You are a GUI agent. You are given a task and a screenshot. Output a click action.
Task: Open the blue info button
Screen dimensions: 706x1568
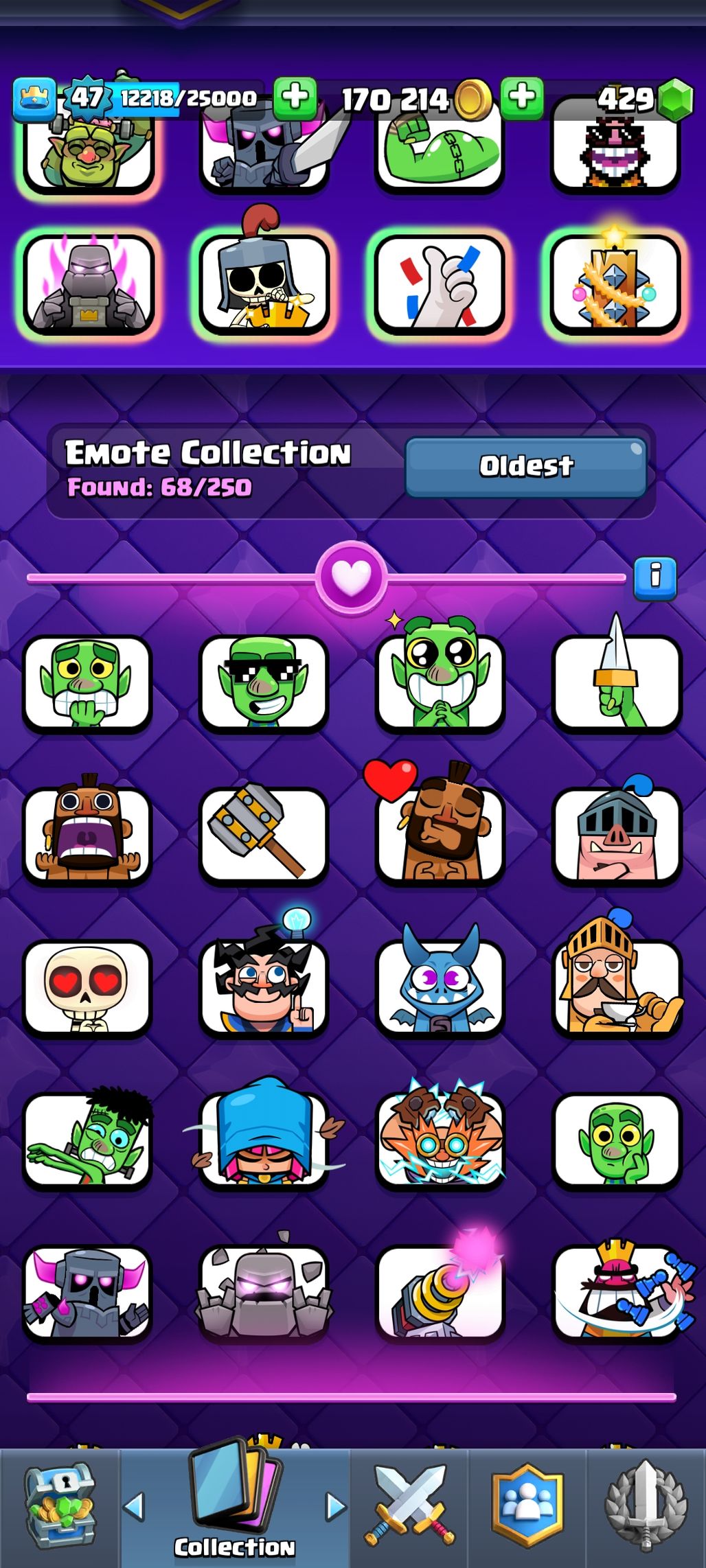click(x=654, y=577)
